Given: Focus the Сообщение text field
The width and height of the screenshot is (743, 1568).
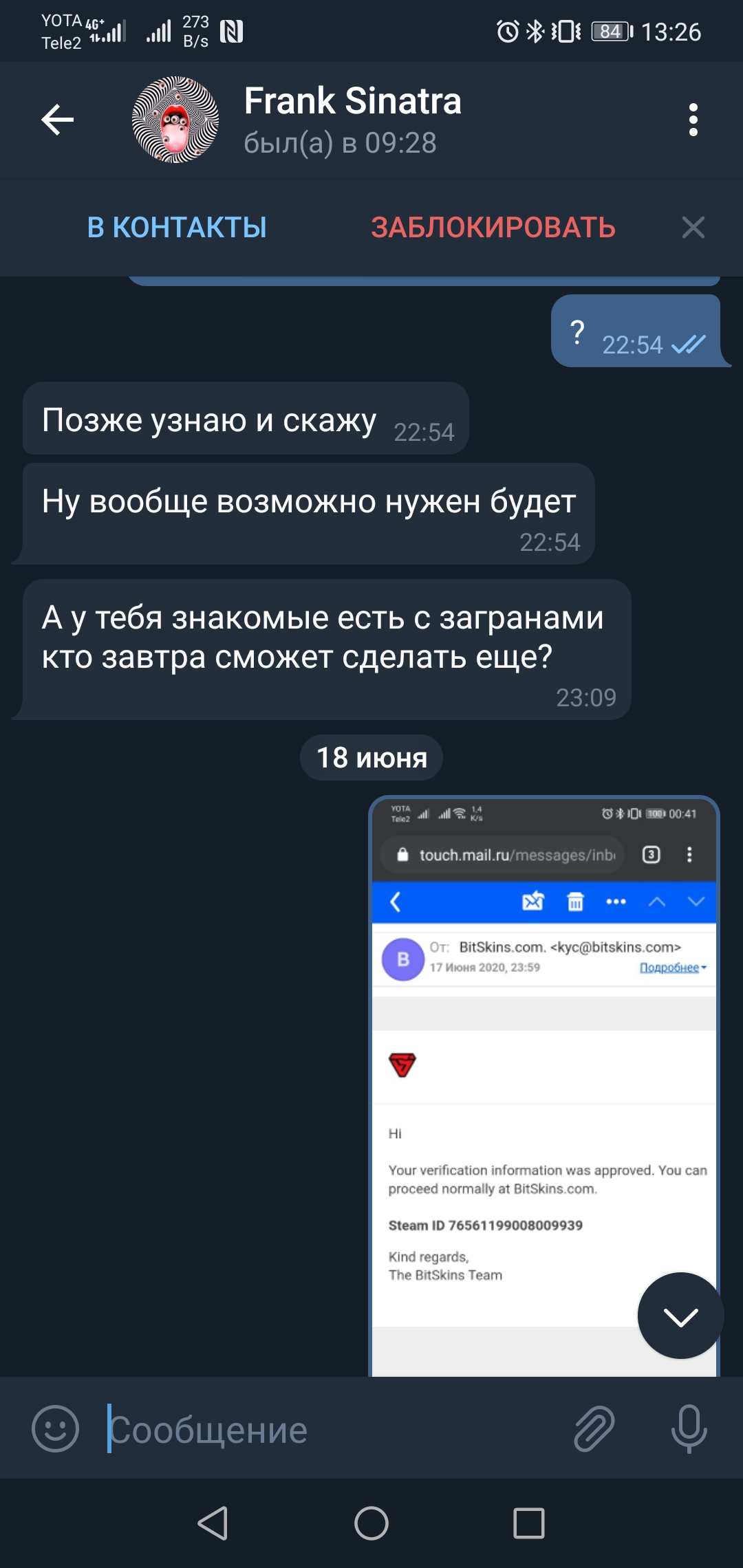Looking at the screenshot, I should coord(330,1430).
